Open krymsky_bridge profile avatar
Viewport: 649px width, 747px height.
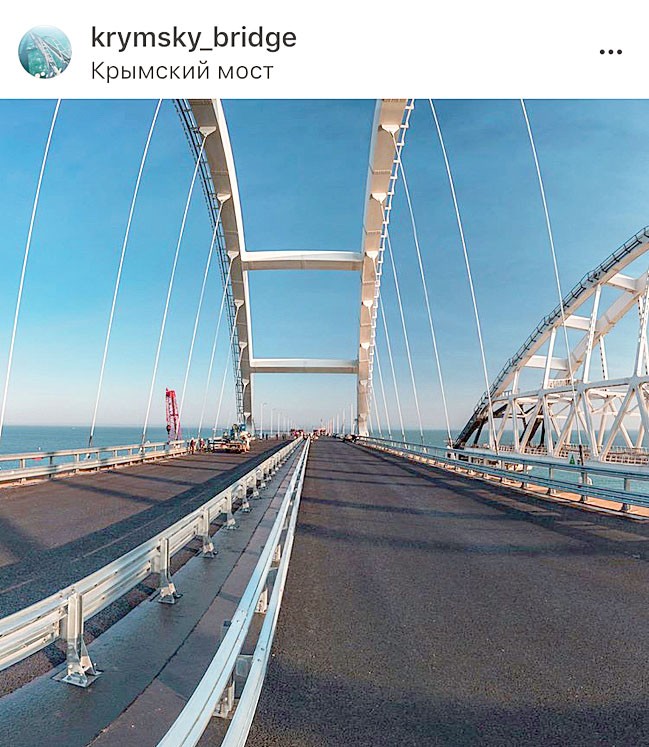[x=45, y=52]
